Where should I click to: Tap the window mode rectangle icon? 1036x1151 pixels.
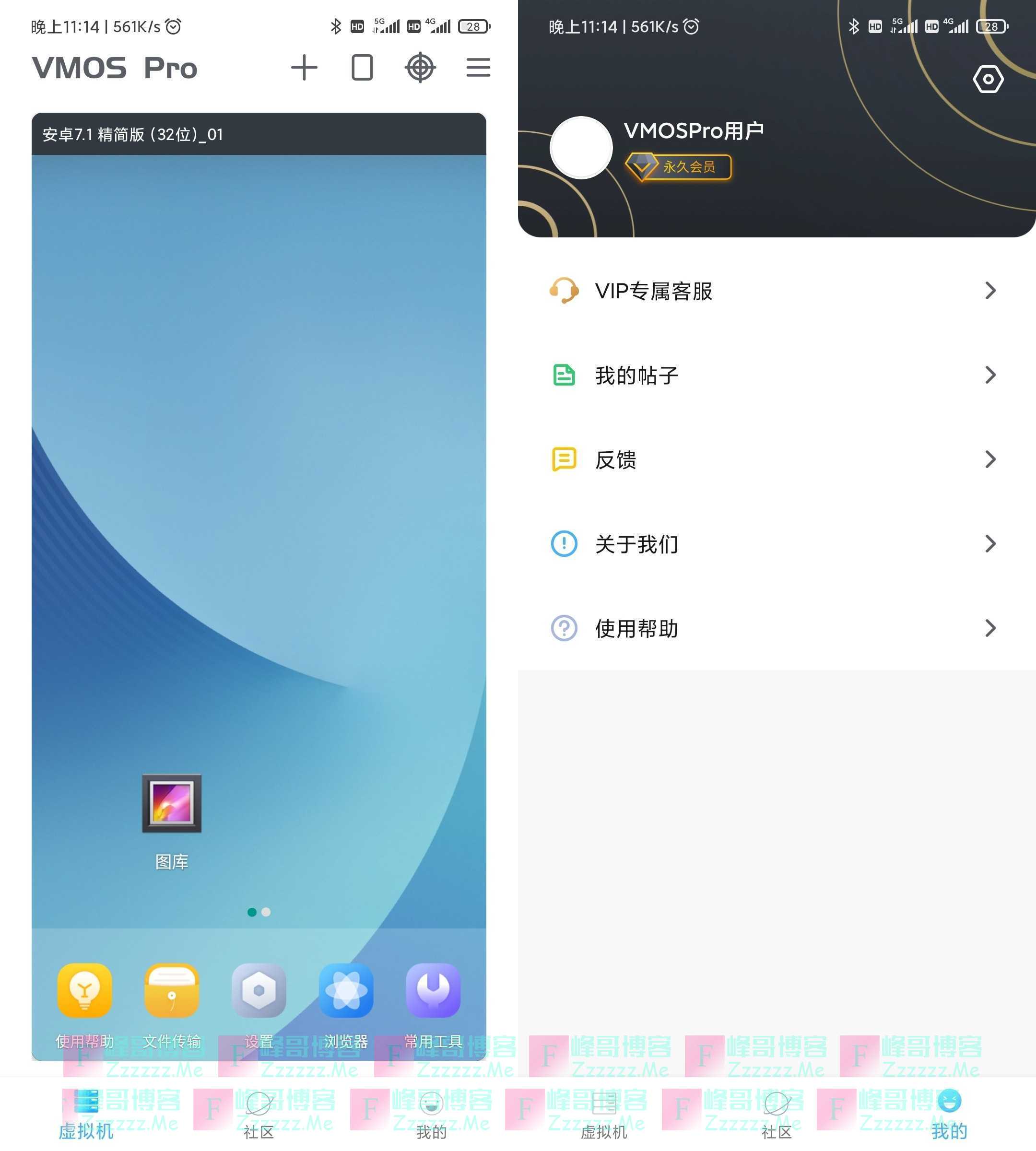[x=362, y=68]
